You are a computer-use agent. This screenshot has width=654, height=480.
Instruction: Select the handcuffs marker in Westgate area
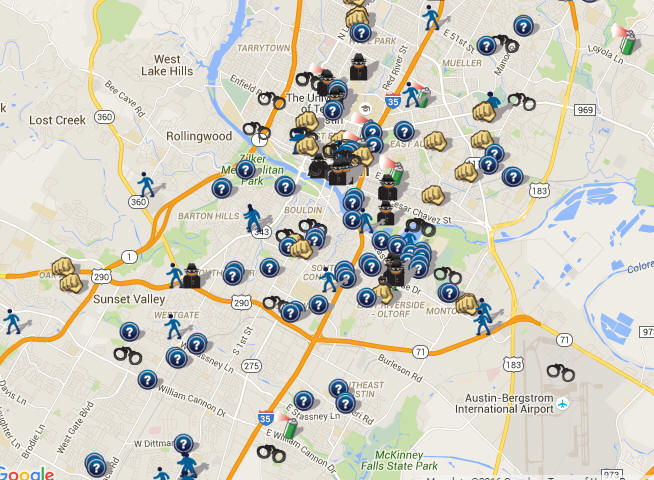[127, 353]
